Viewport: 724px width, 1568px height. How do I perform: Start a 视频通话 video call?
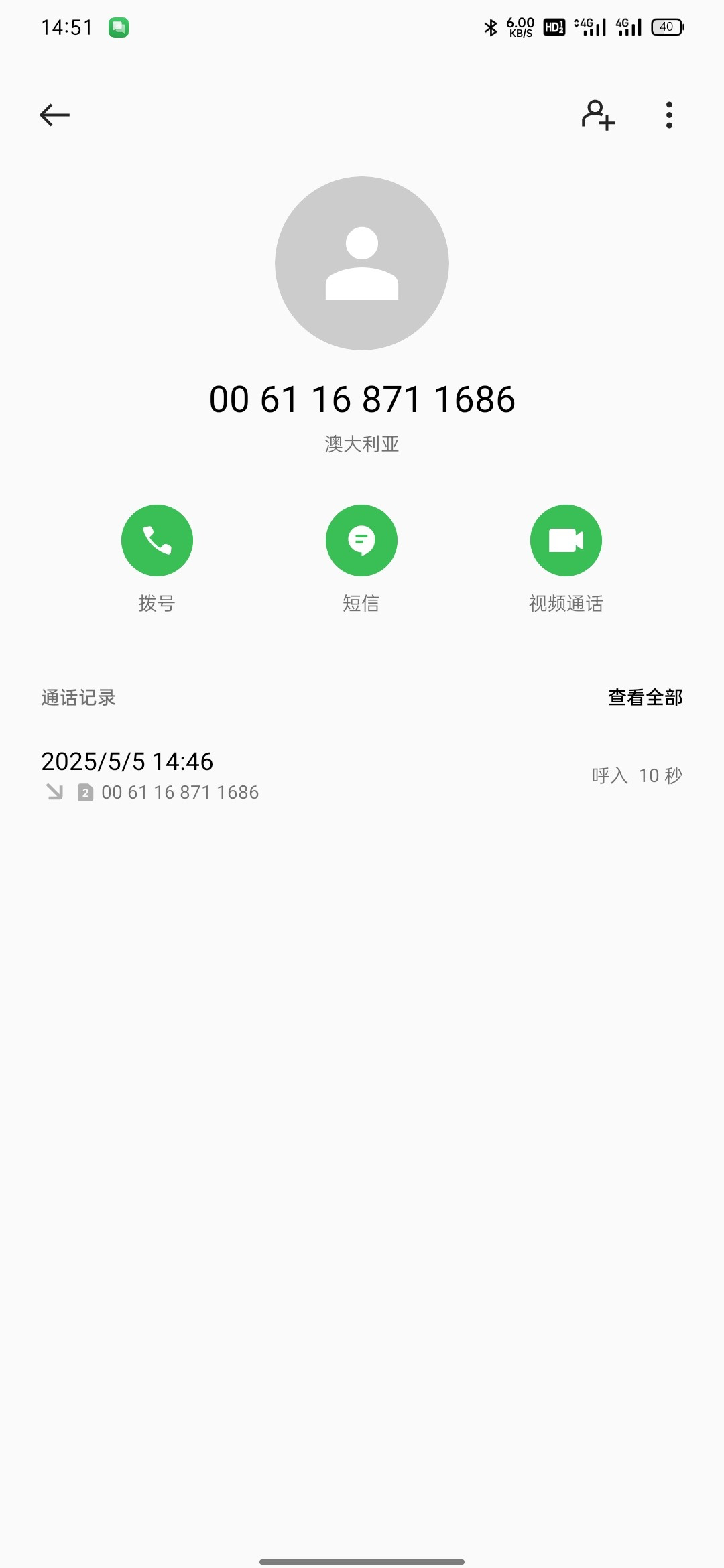[566, 540]
